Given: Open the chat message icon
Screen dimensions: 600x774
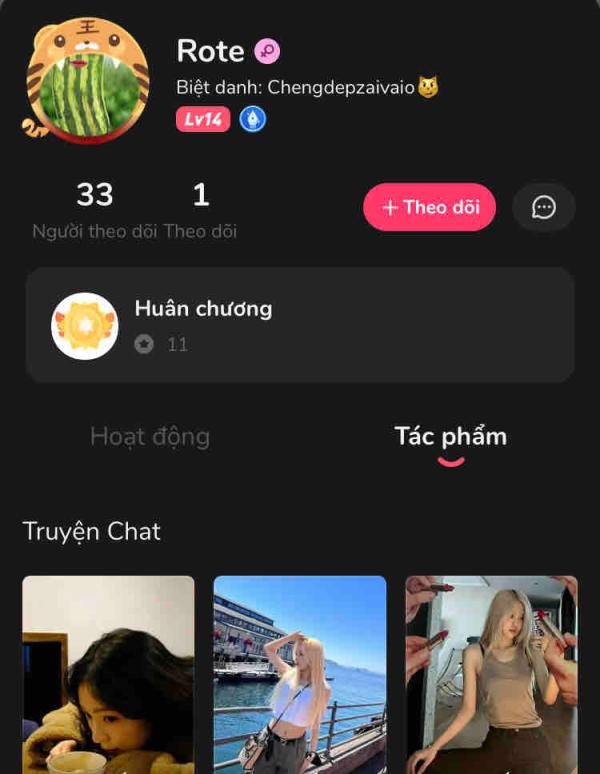Looking at the screenshot, I should pos(543,207).
